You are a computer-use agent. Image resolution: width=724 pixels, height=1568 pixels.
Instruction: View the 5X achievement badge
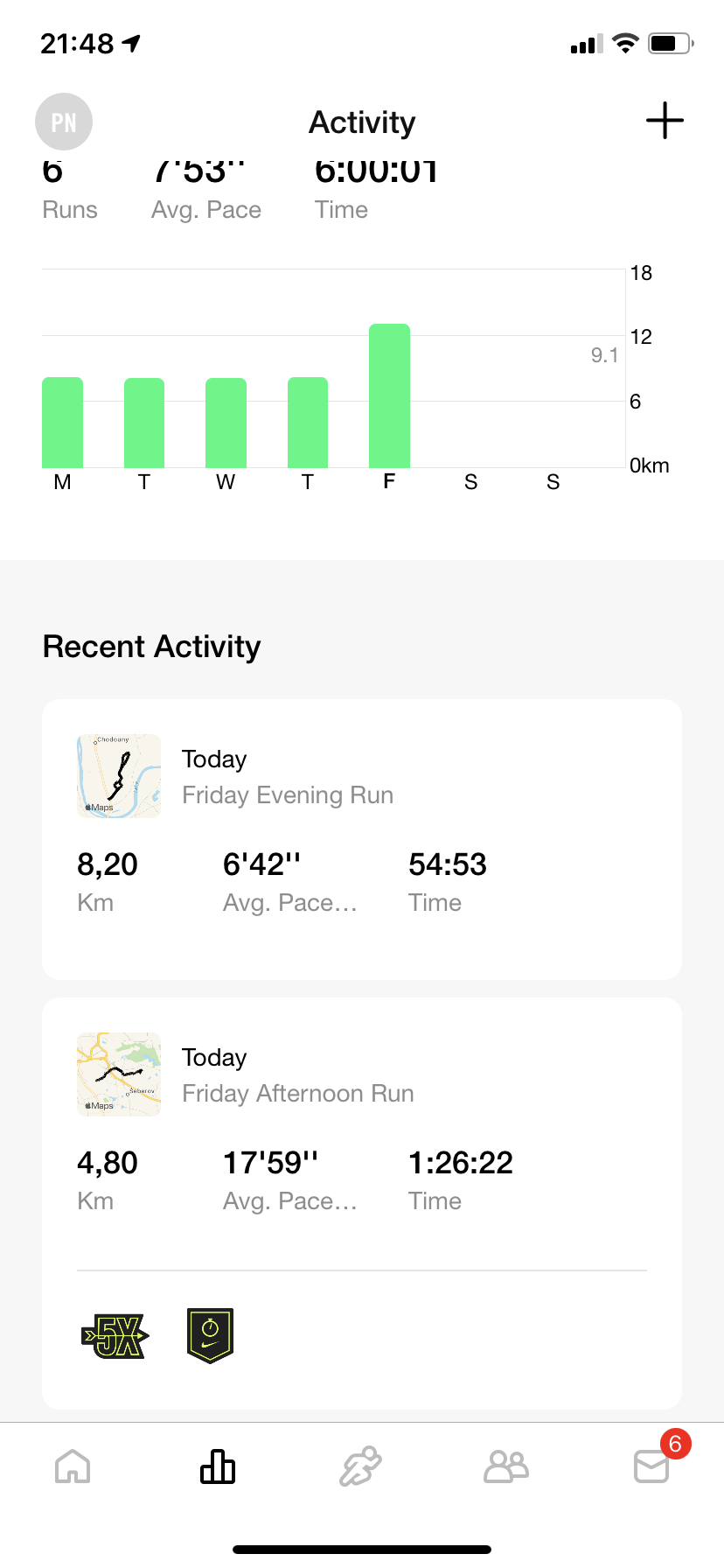[115, 1335]
